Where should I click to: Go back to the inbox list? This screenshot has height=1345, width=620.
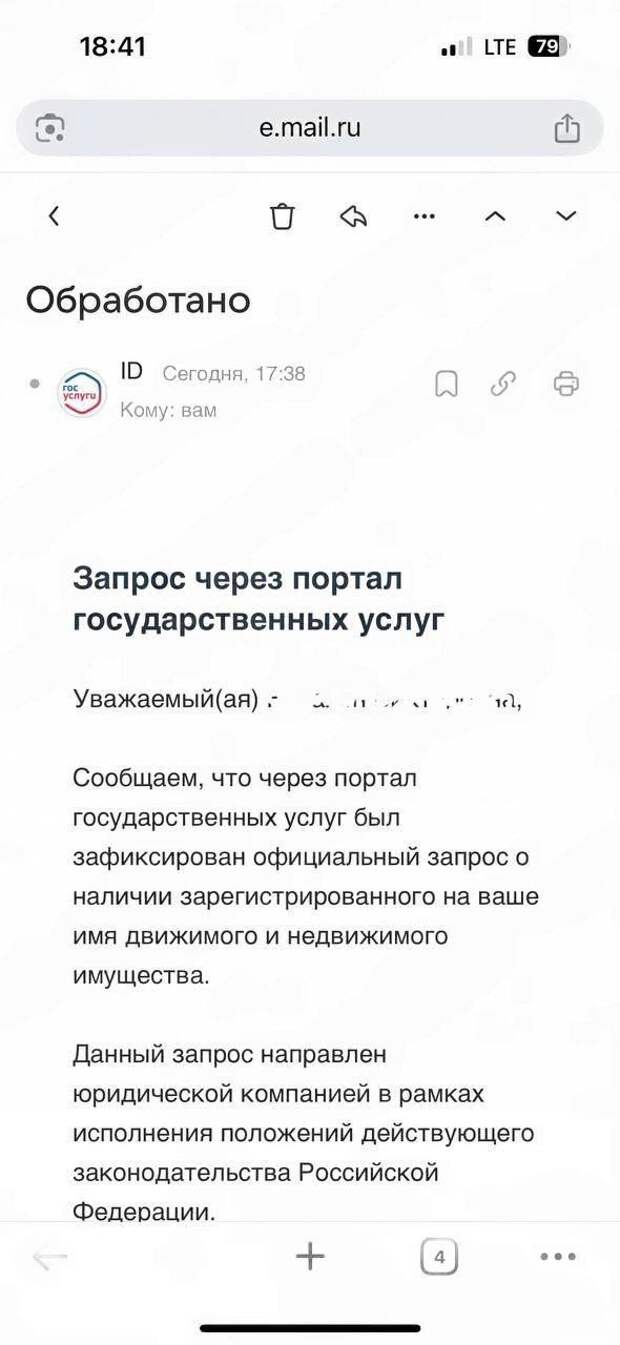tap(54, 215)
